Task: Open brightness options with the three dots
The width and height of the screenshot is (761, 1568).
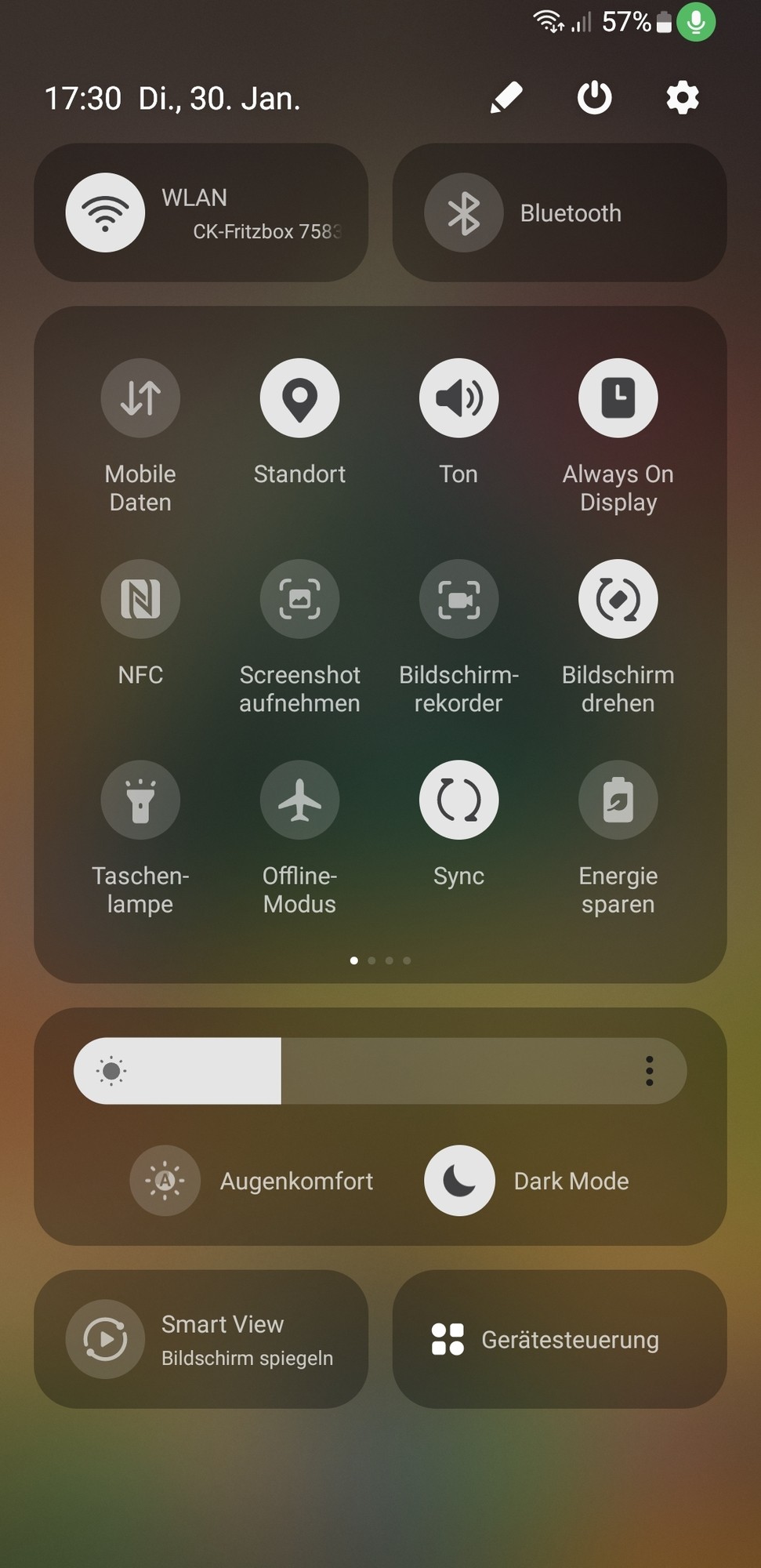Action: point(649,1071)
